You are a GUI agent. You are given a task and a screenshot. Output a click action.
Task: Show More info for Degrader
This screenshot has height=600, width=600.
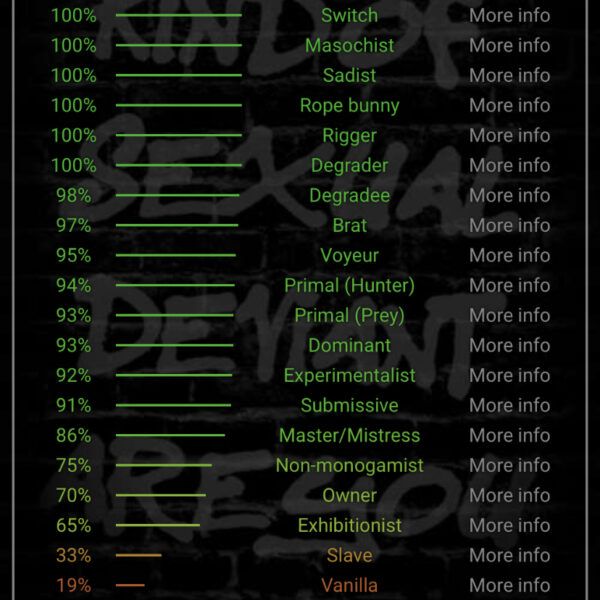click(x=509, y=165)
